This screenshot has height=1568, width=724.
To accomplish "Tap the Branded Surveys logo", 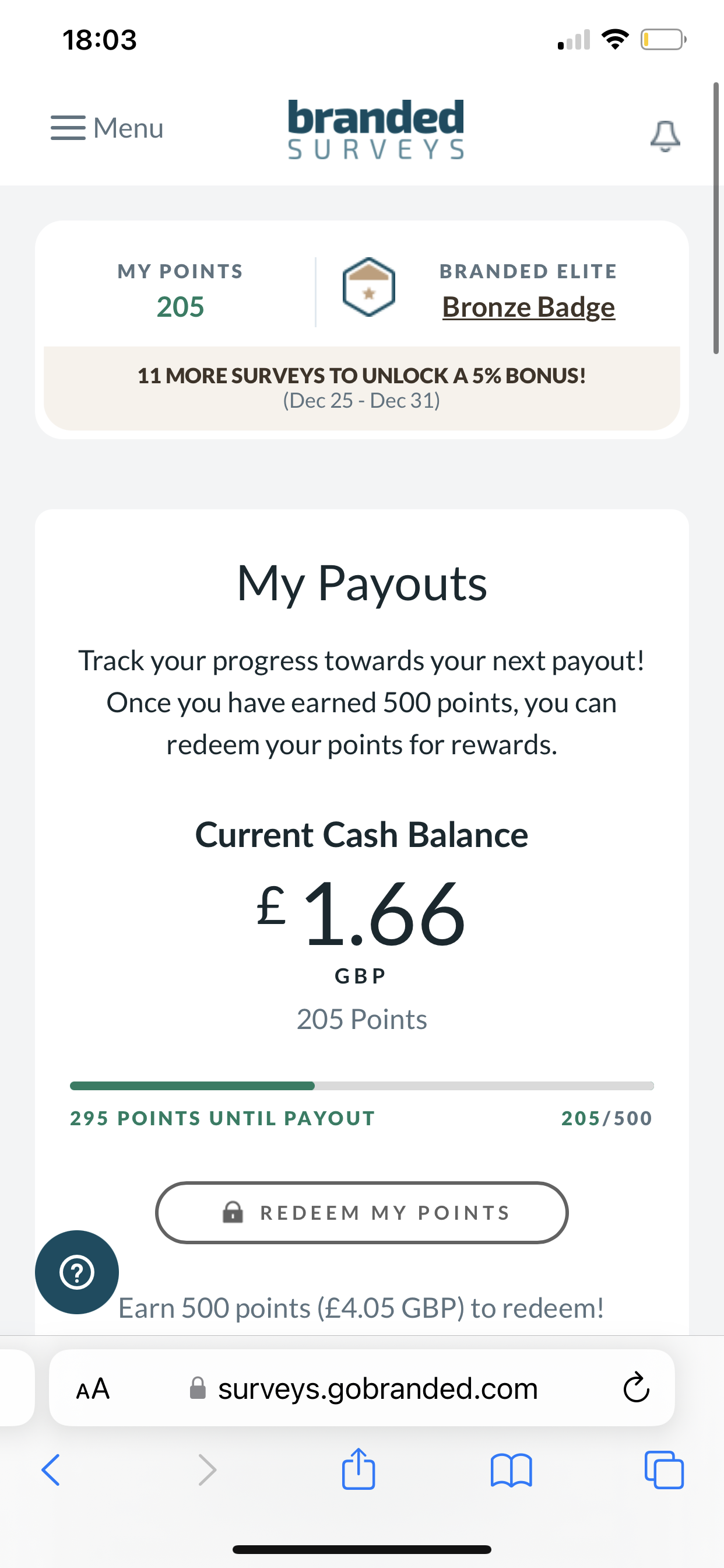I will pyautogui.click(x=375, y=129).
